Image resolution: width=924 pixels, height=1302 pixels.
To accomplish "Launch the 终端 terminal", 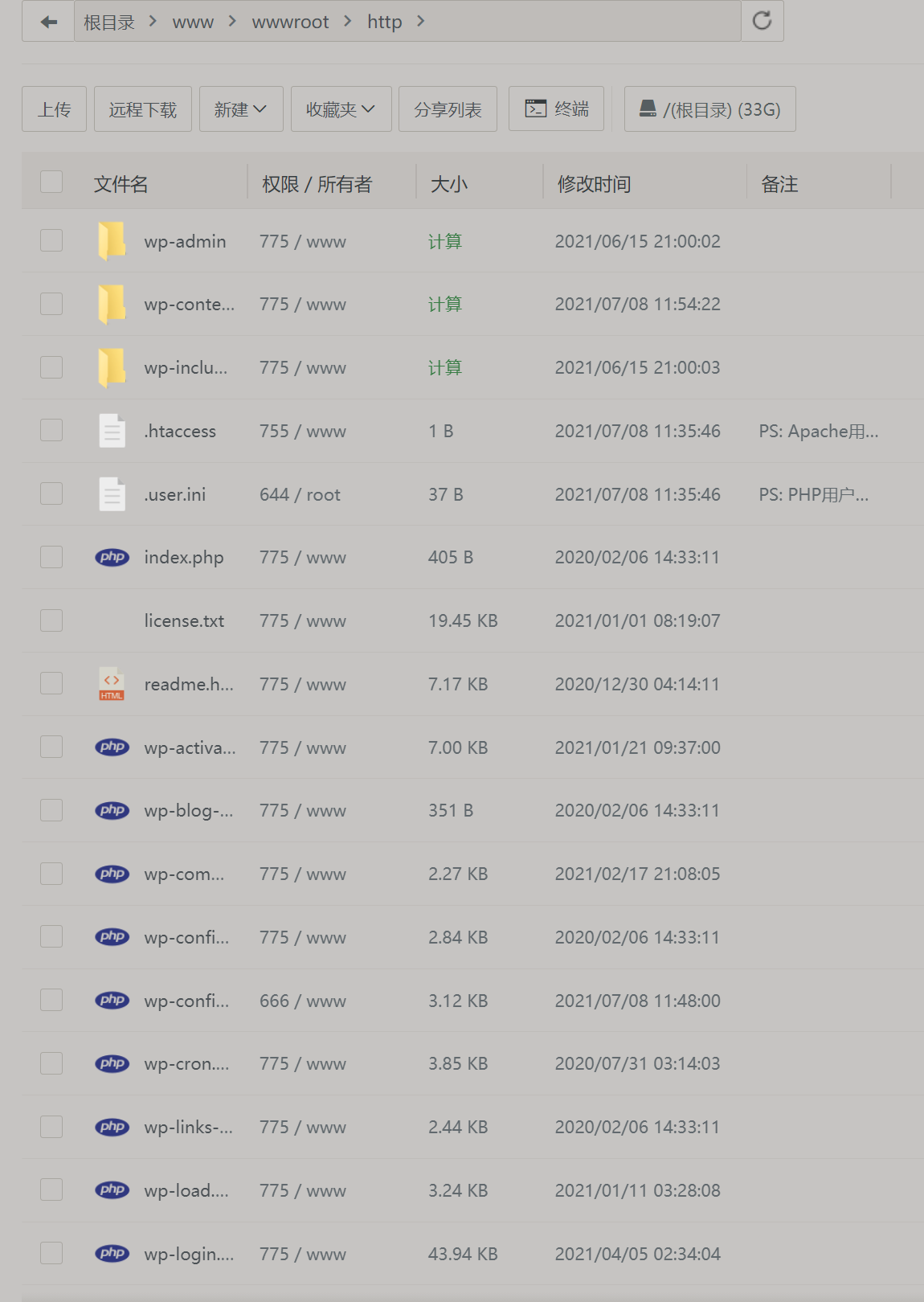I will pyautogui.click(x=557, y=109).
